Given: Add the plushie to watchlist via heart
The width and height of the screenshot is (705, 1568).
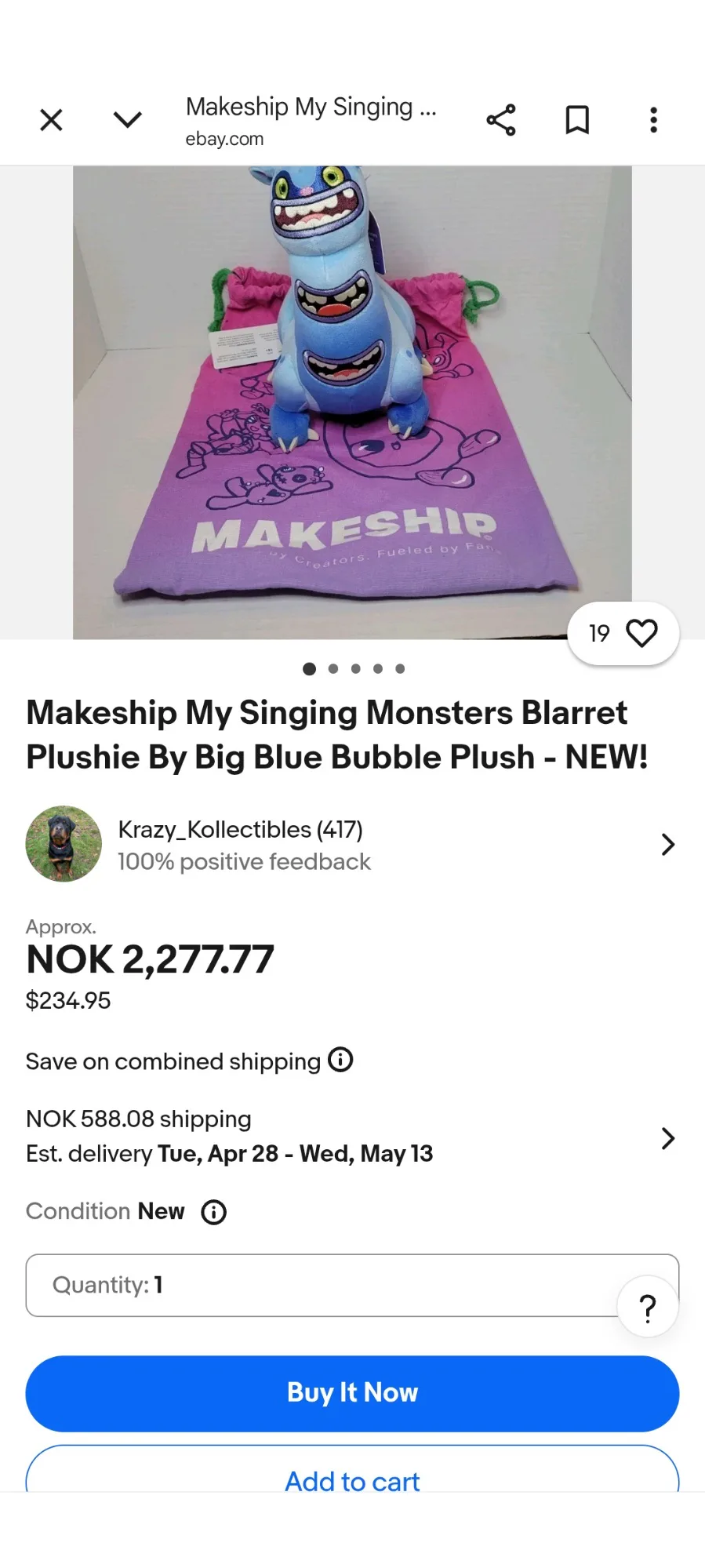Looking at the screenshot, I should coord(641,633).
